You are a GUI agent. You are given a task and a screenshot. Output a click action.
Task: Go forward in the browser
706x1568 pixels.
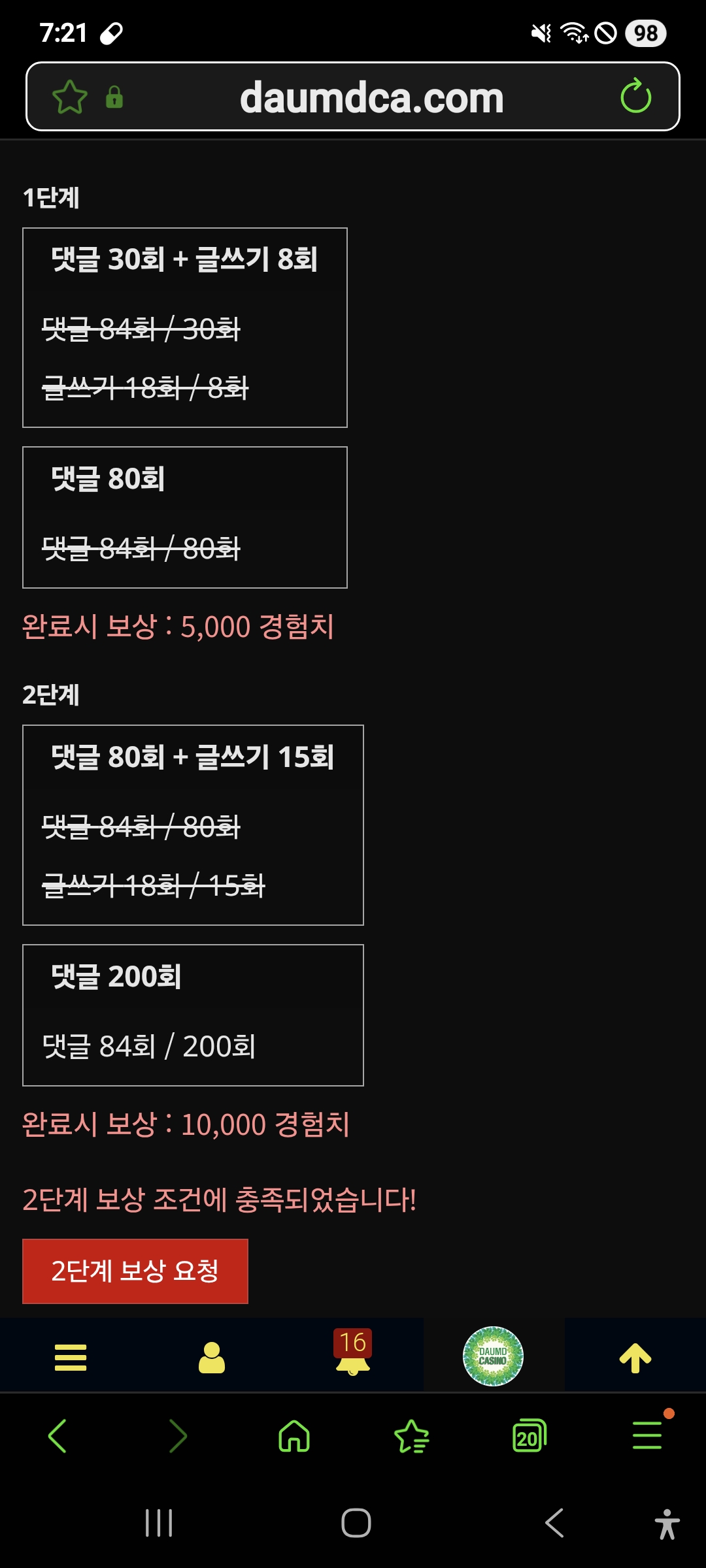point(177,1436)
